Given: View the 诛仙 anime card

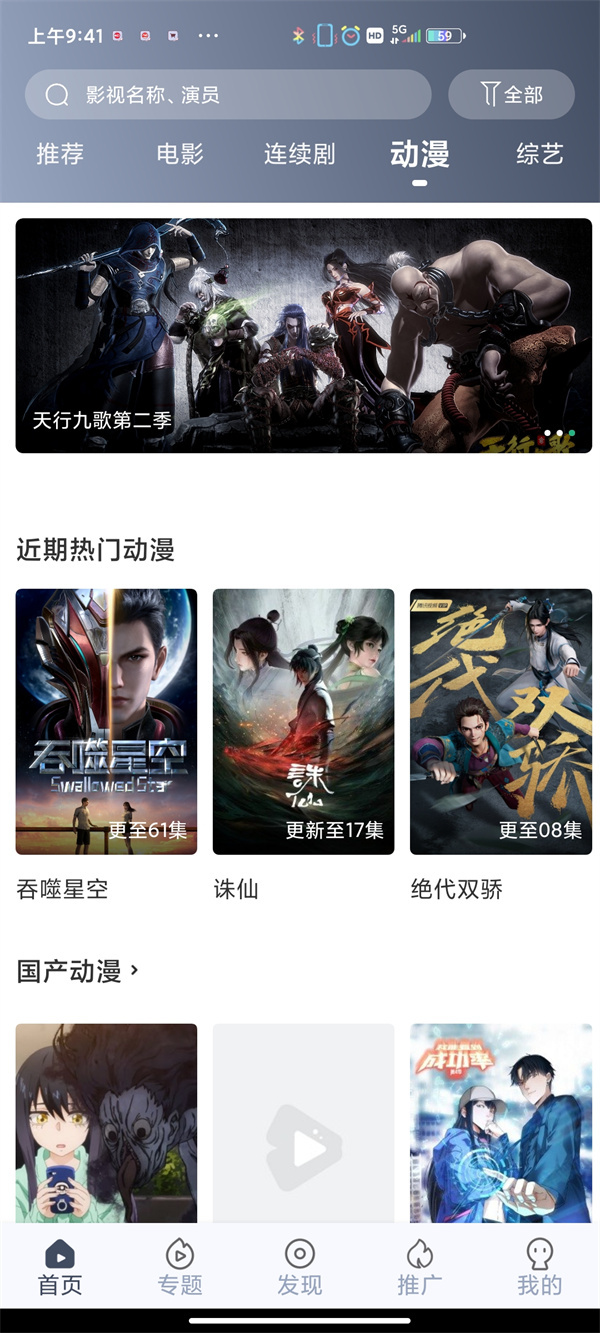Looking at the screenshot, I should (x=303, y=722).
